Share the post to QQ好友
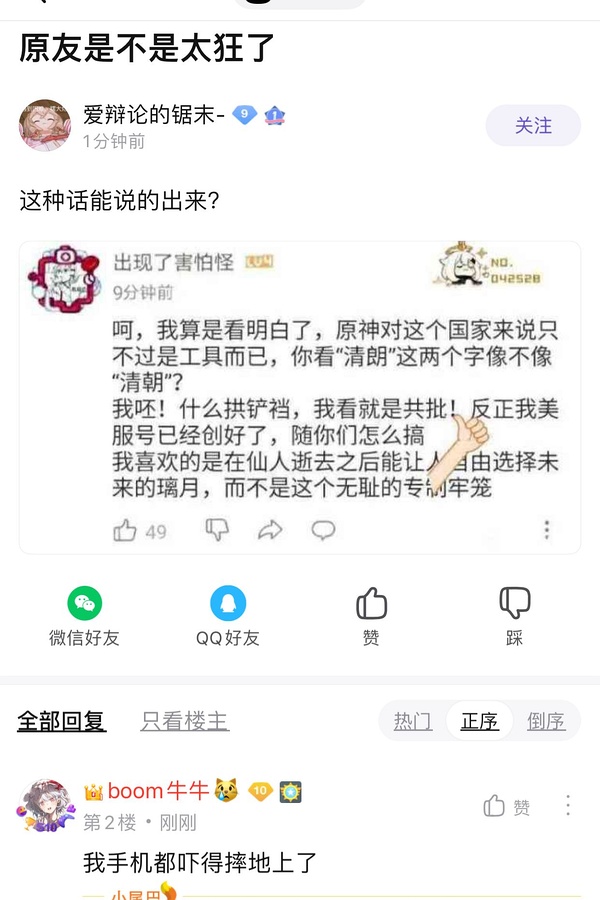 pyautogui.click(x=227, y=616)
